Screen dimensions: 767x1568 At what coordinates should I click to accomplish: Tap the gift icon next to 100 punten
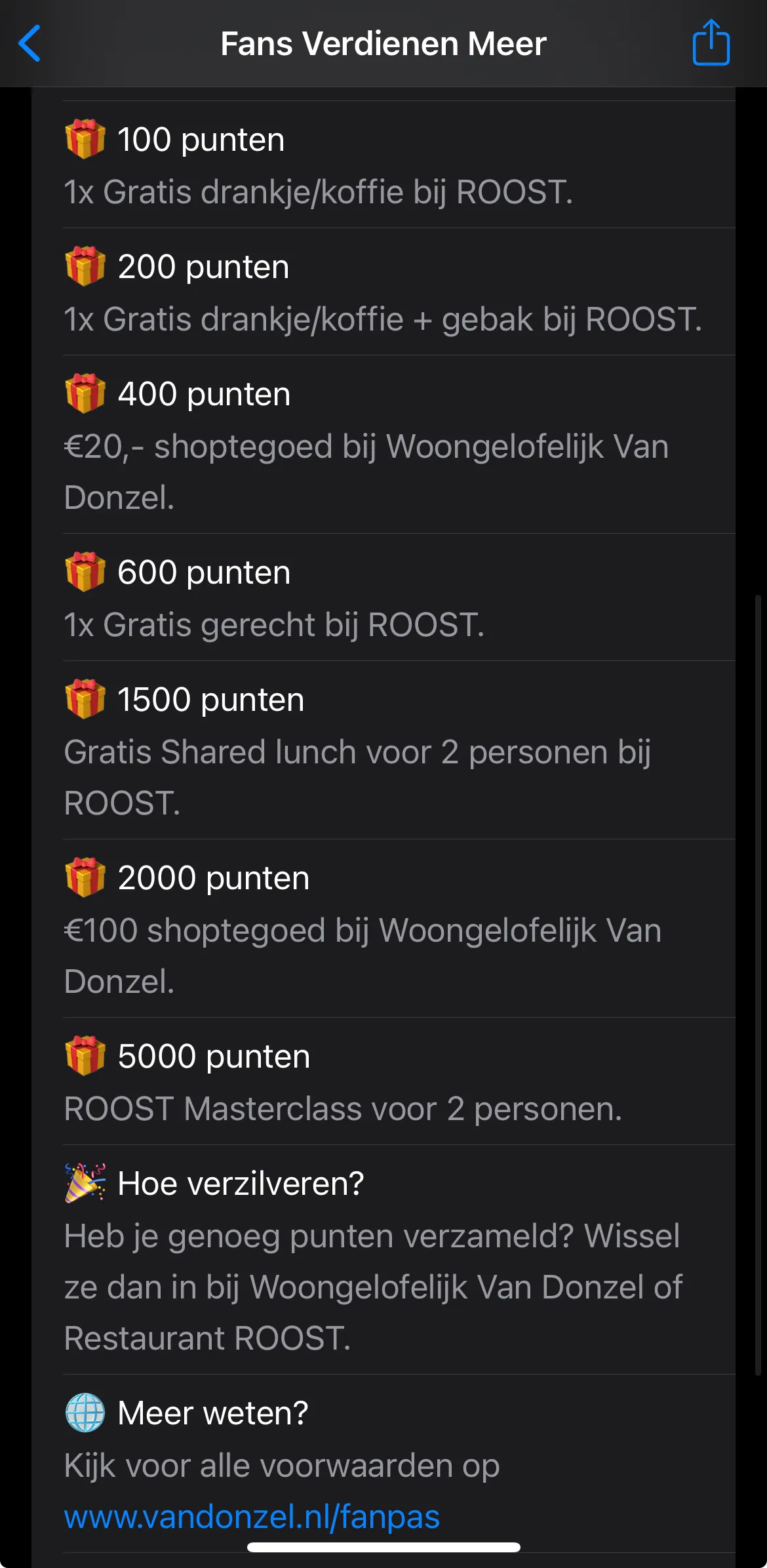click(x=86, y=138)
